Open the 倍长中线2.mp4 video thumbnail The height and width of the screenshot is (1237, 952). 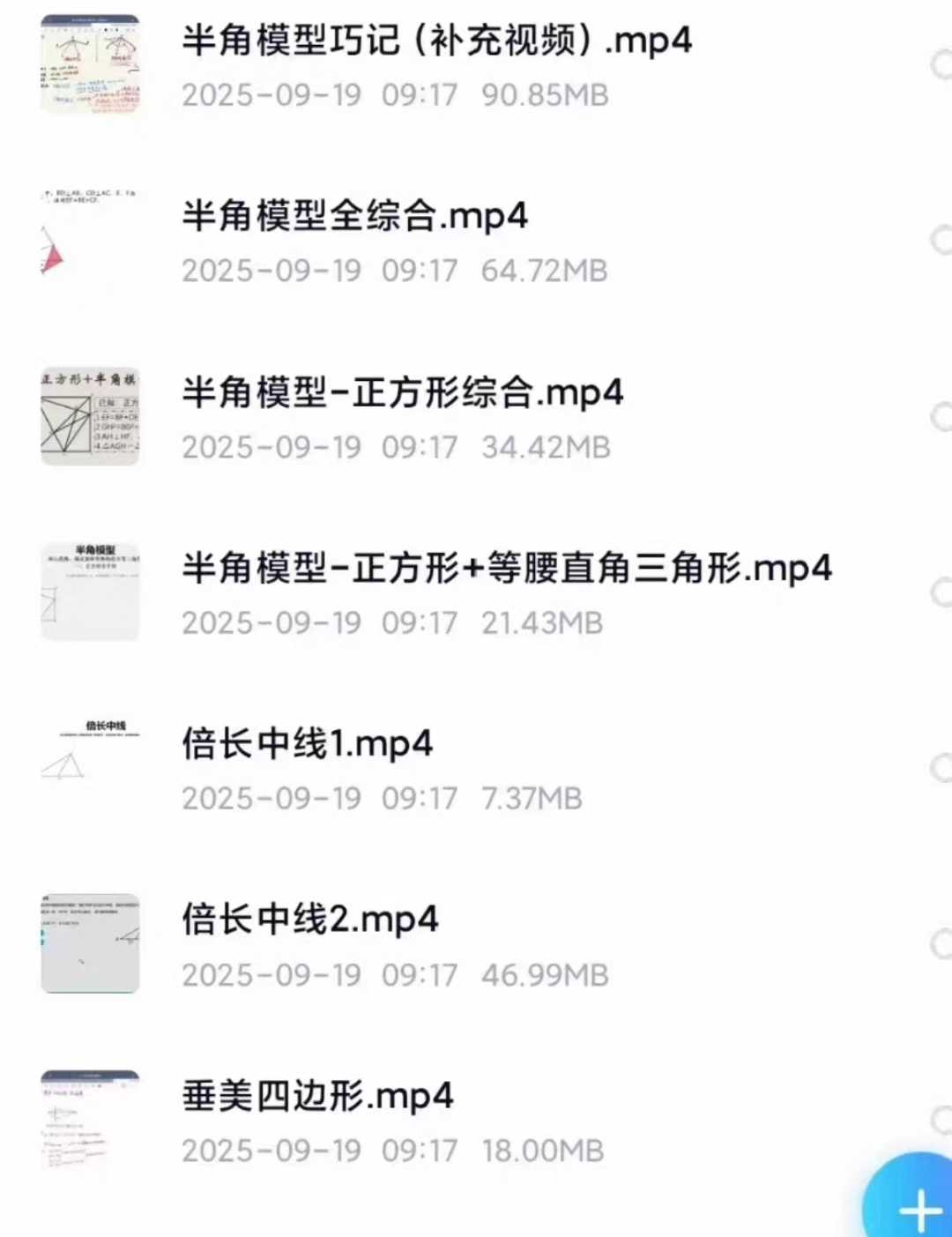[x=89, y=943]
